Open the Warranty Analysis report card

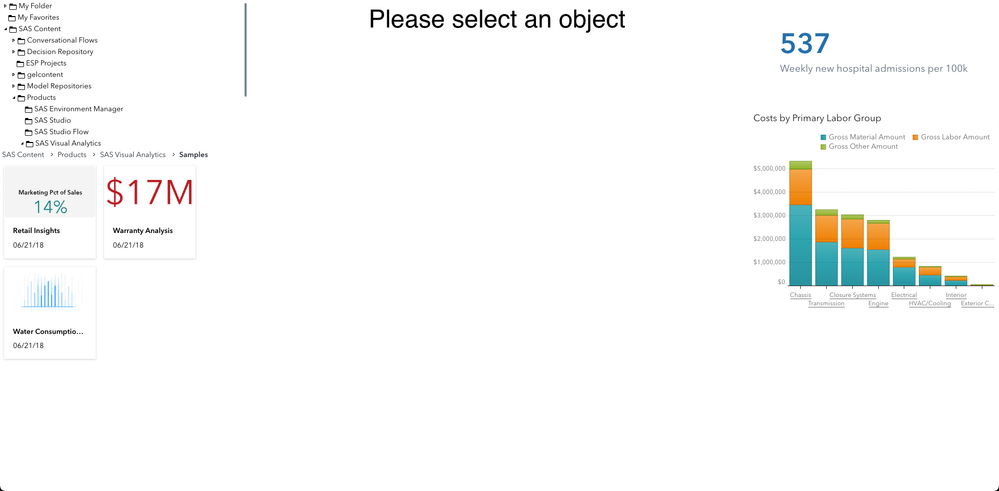[149, 212]
